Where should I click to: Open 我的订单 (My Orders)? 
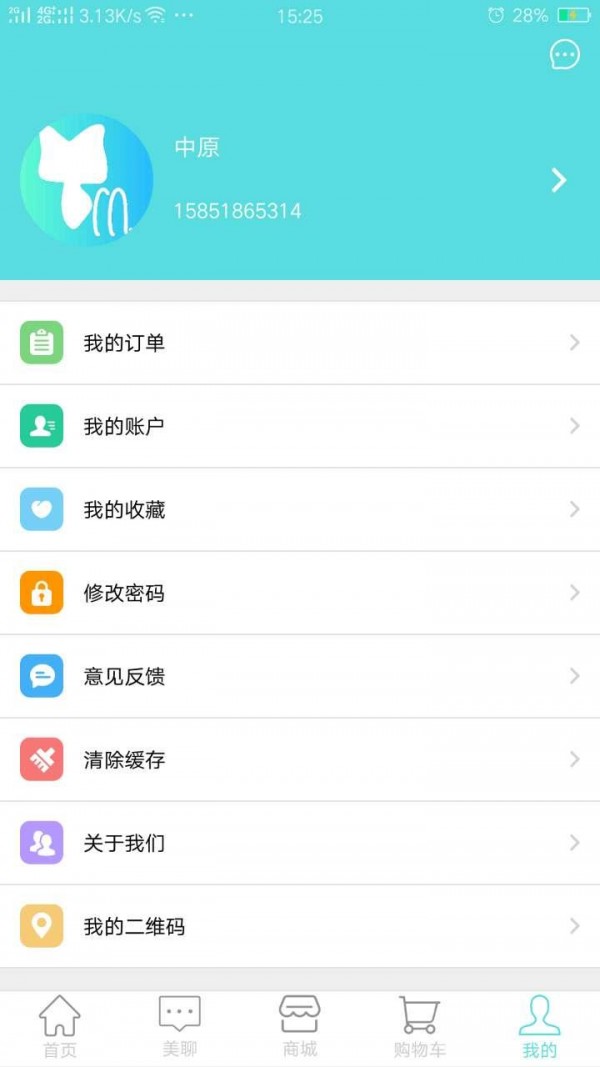click(x=300, y=343)
